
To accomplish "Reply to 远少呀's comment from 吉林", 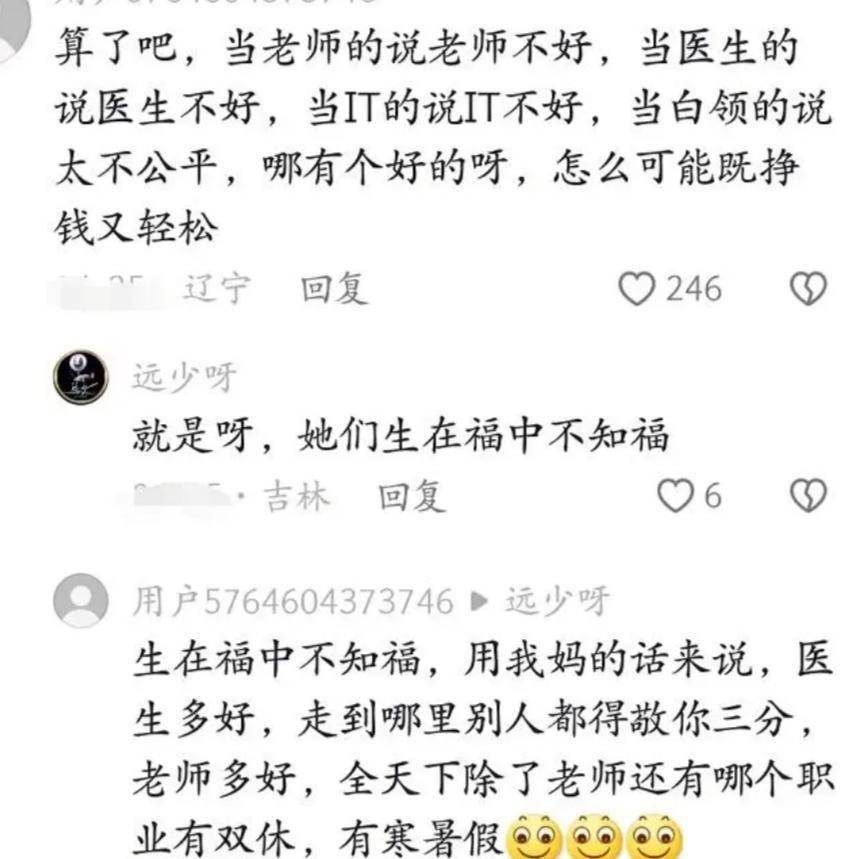I will (411, 496).
